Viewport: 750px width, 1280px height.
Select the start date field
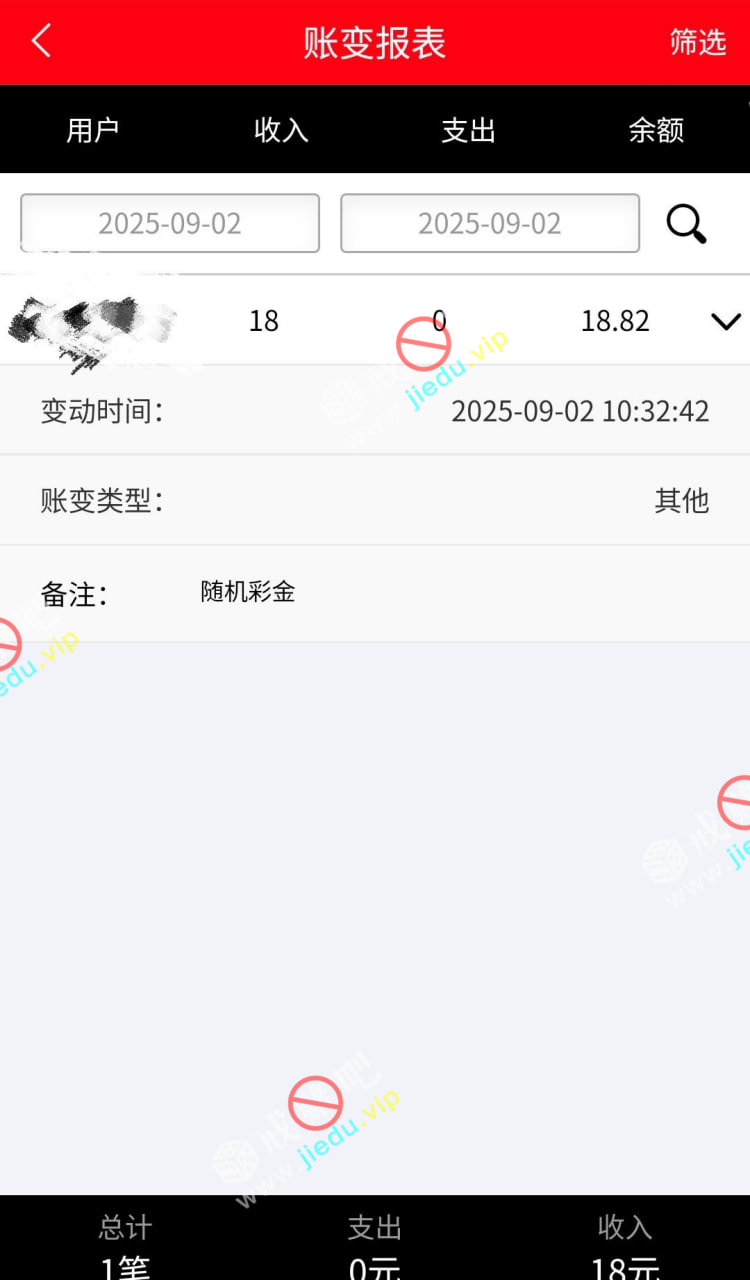(x=170, y=223)
